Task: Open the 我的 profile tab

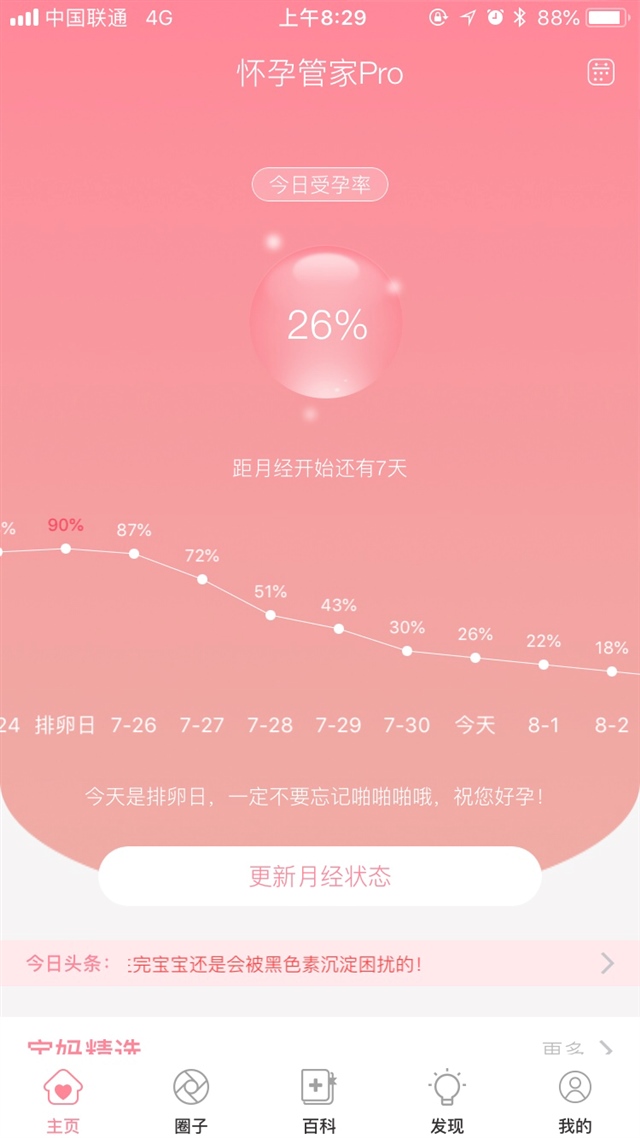Action: click(575, 1100)
